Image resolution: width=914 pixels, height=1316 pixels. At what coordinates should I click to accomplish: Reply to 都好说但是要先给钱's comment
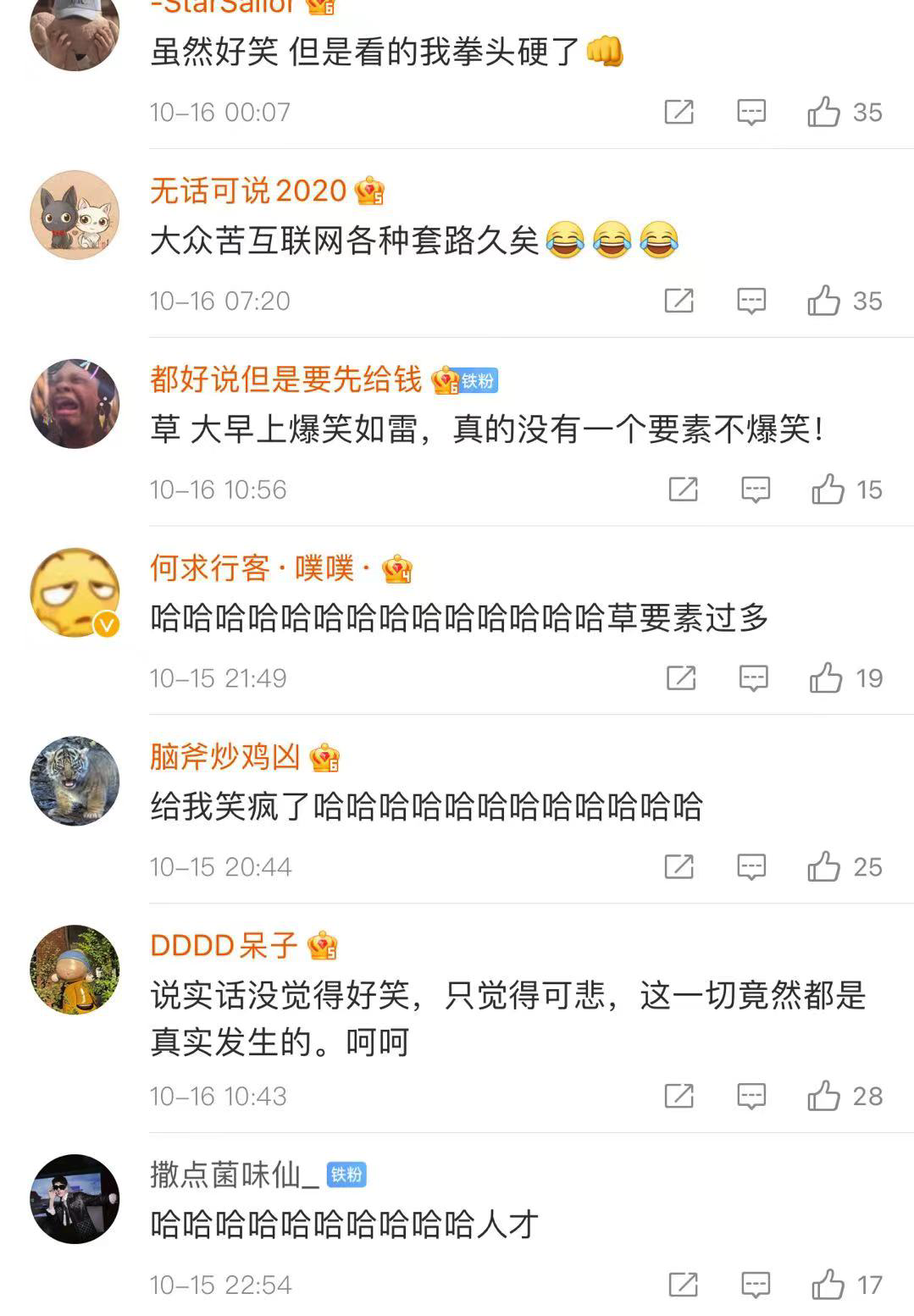tap(756, 489)
